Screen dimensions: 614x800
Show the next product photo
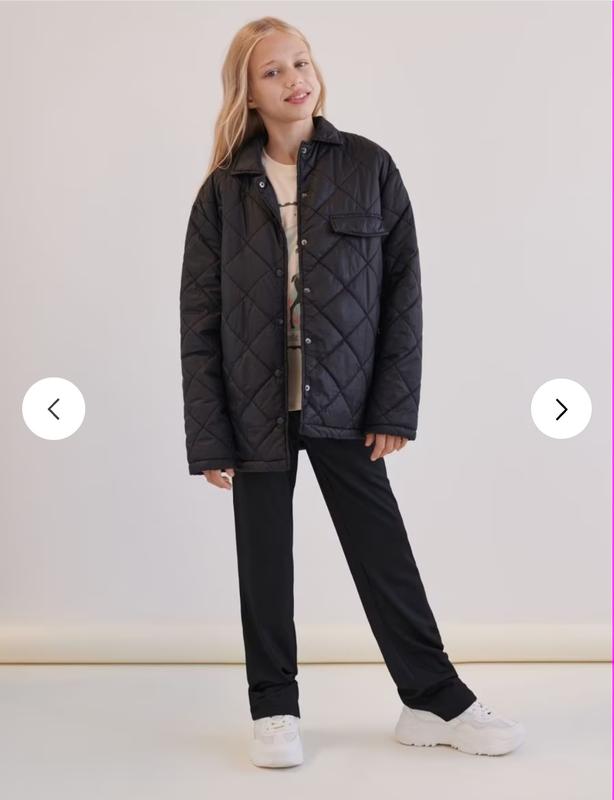tap(561, 409)
